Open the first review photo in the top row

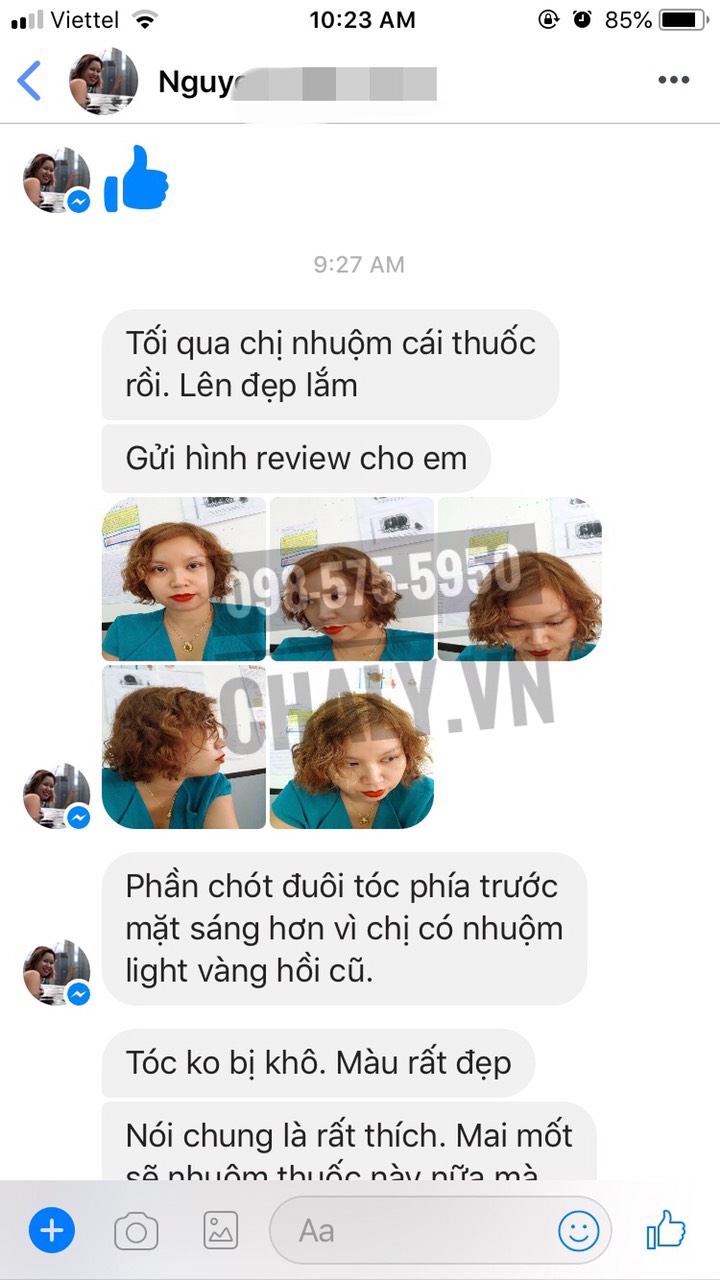click(x=184, y=579)
